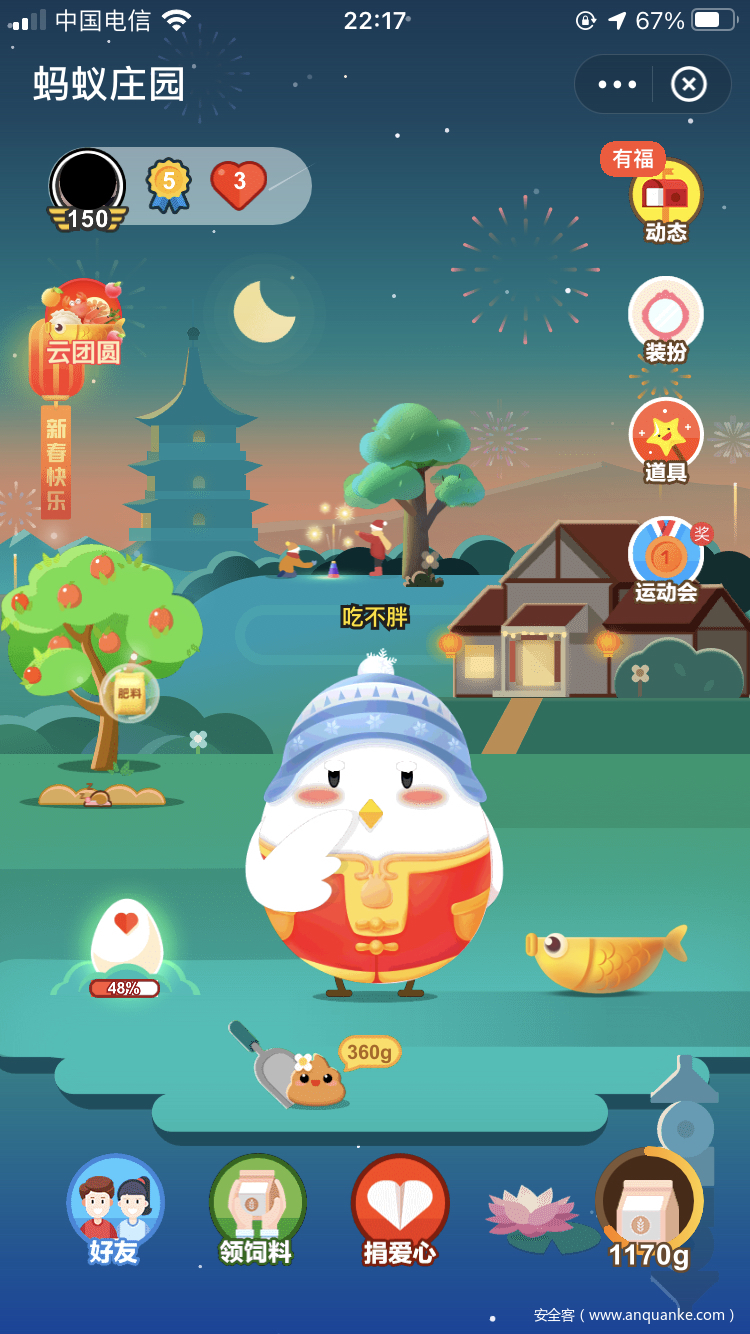The width and height of the screenshot is (750, 1334).
Task: Close the 蚂蚁庄园 mini program
Action: [x=688, y=85]
